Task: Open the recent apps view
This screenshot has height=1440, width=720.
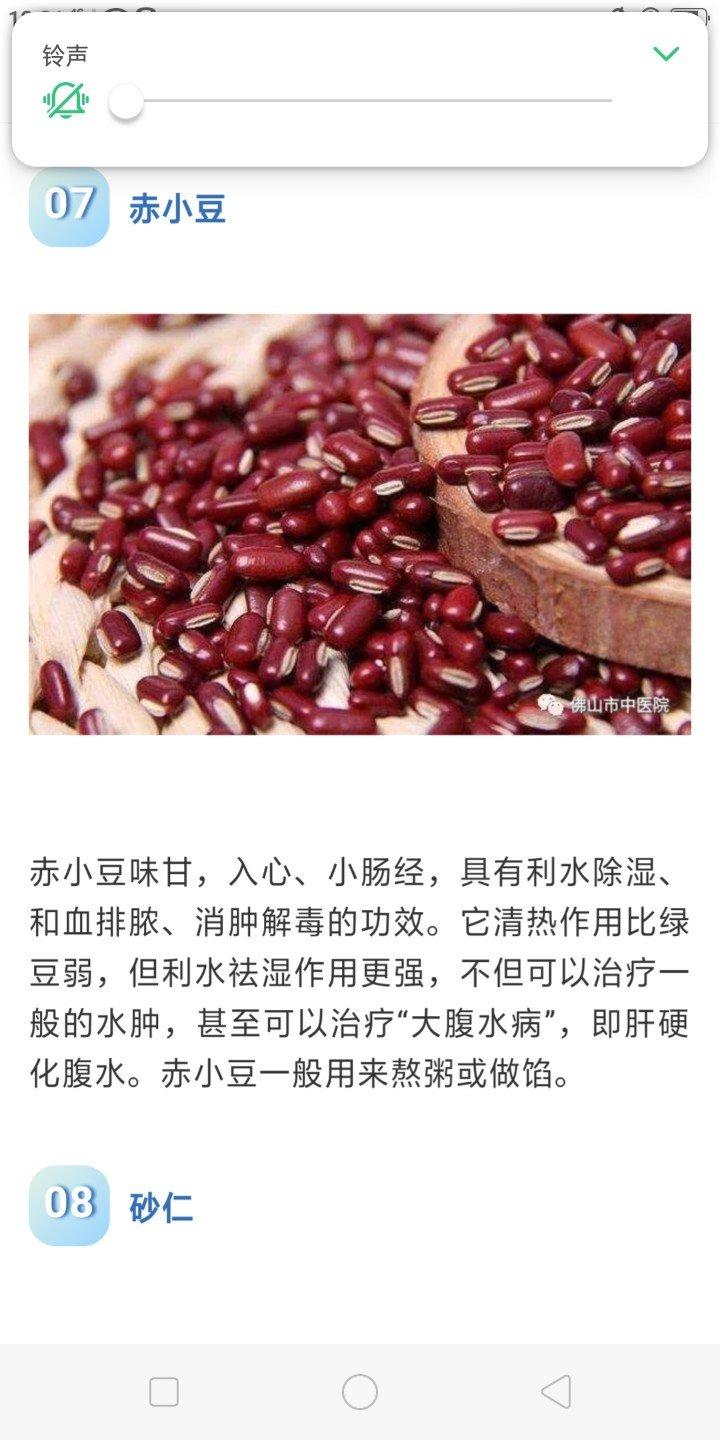Action: [x=164, y=1392]
